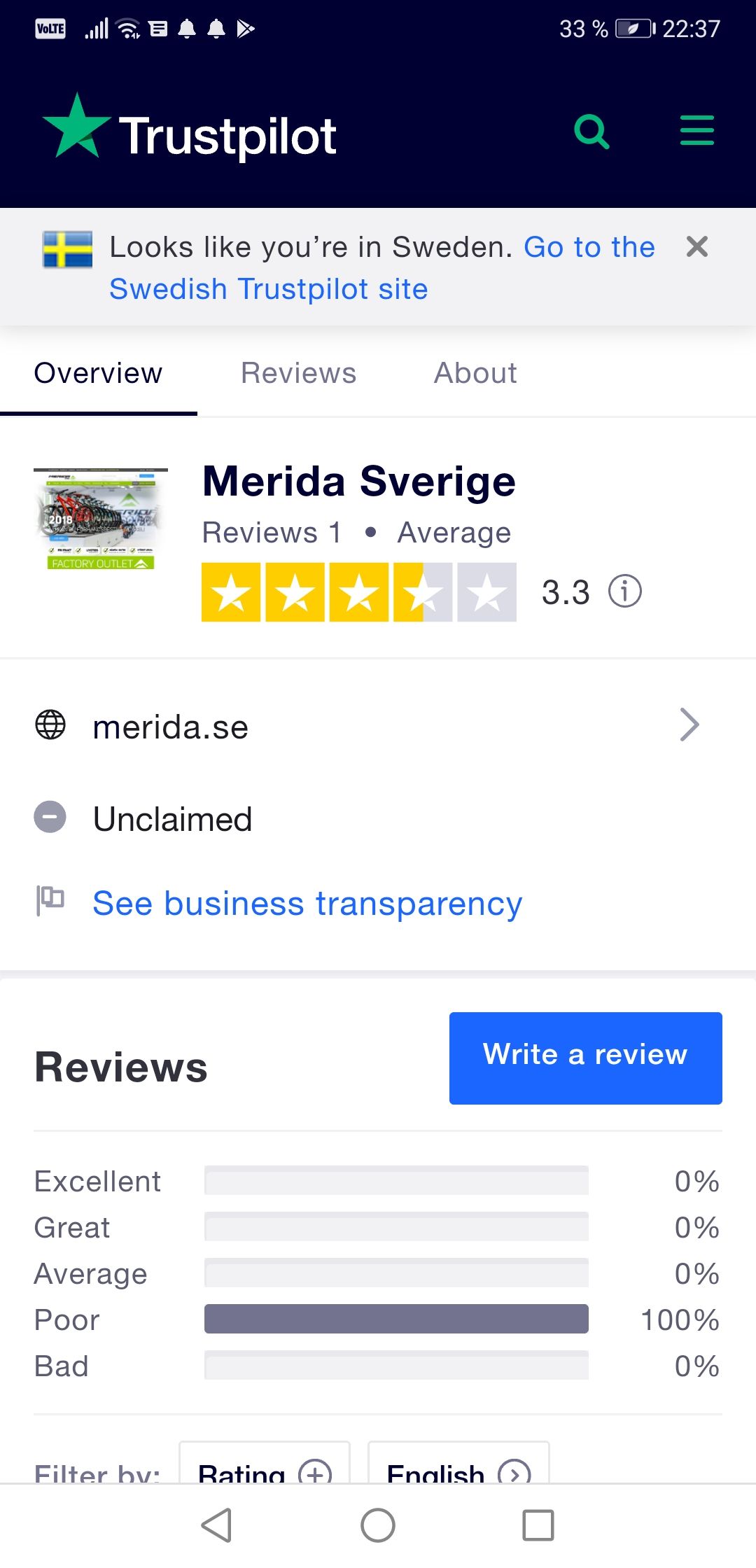The height and width of the screenshot is (1568, 756).
Task: Go to the Swedish Trustpilot site
Action: click(268, 289)
